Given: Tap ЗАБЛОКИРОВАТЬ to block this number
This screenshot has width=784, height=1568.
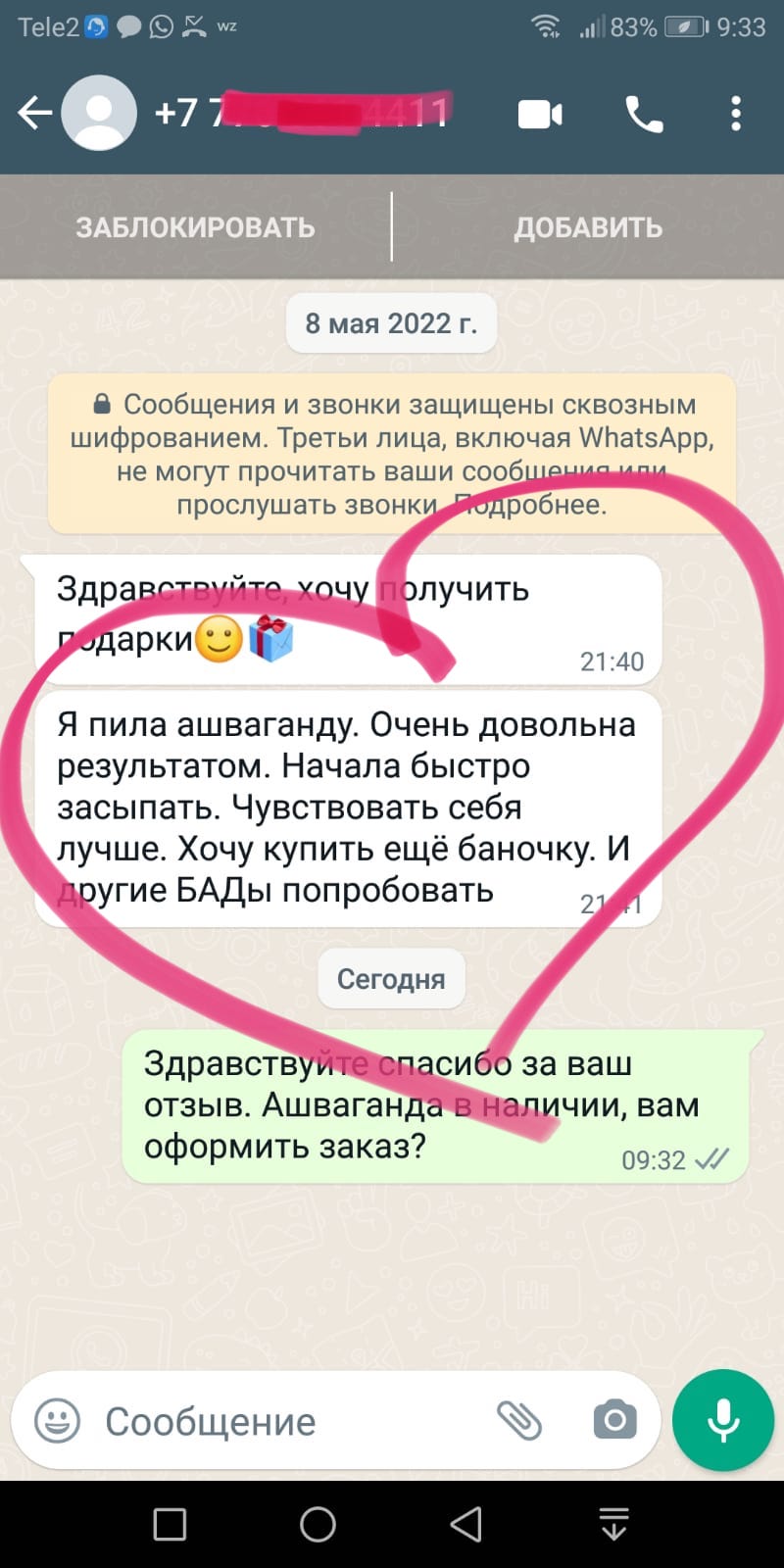Looking at the screenshot, I should [196, 227].
